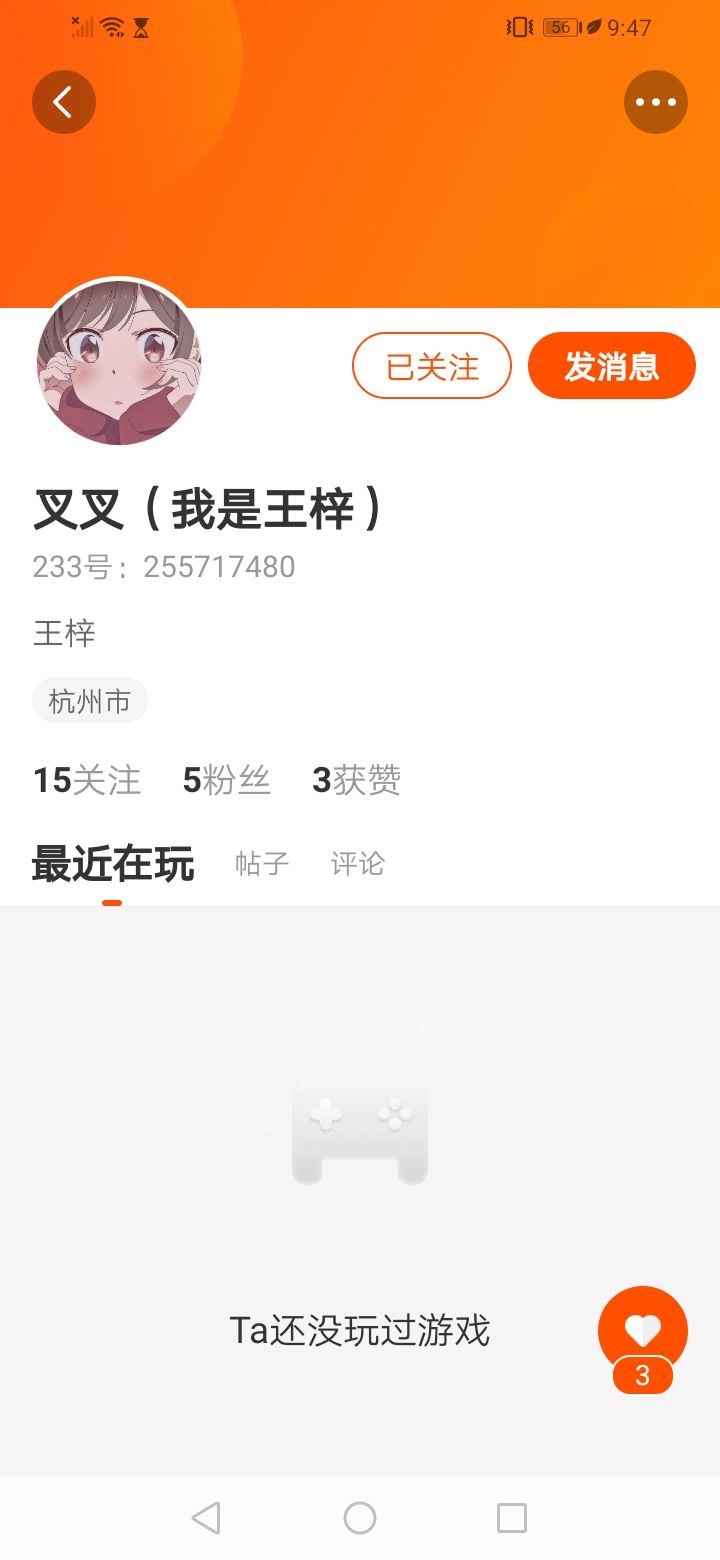
Task: Tap the 已关注 following button
Action: point(432,366)
